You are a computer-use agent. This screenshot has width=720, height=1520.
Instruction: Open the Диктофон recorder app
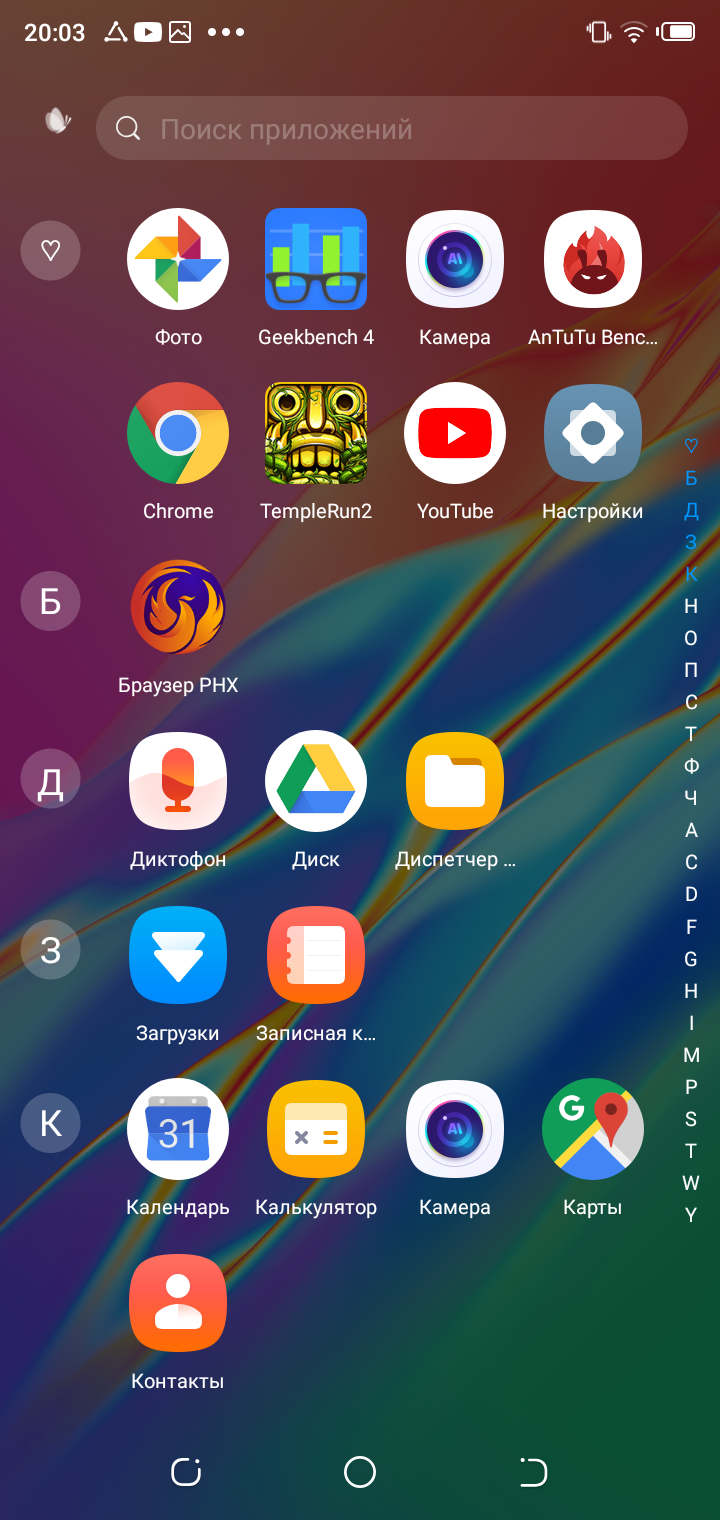click(x=178, y=781)
